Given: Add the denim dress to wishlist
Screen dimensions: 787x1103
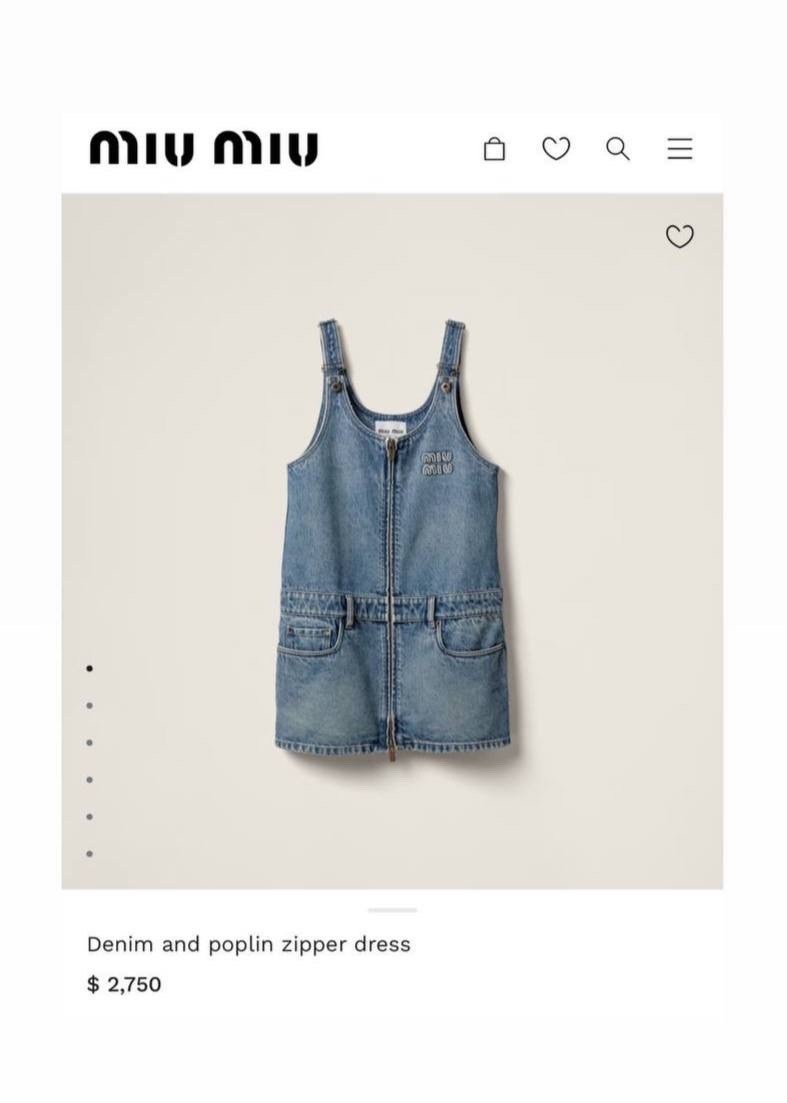Looking at the screenshot, I should (x=679, y=236).
